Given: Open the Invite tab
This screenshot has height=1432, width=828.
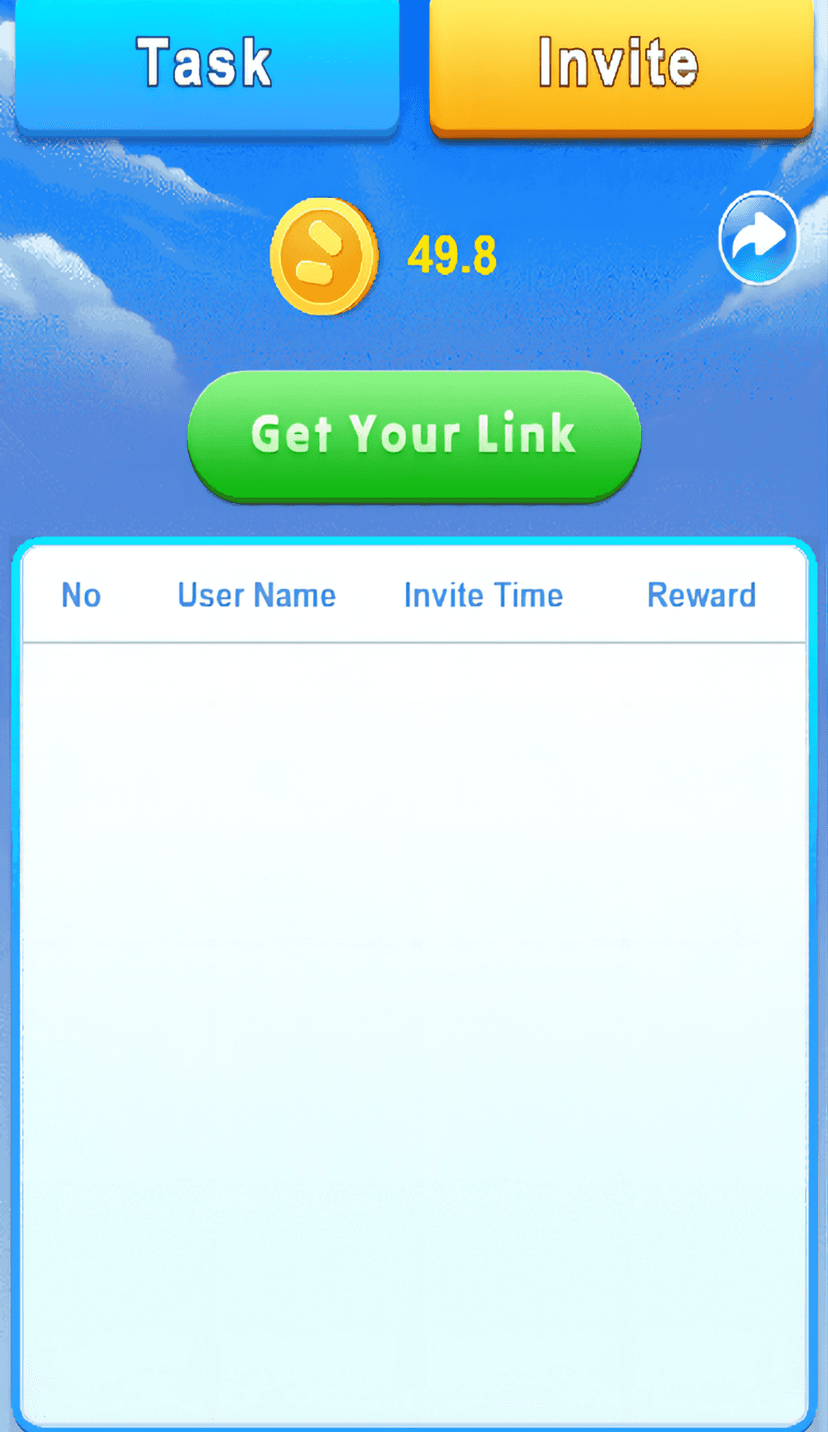Looking at the screenshot, I should point(620,63).
